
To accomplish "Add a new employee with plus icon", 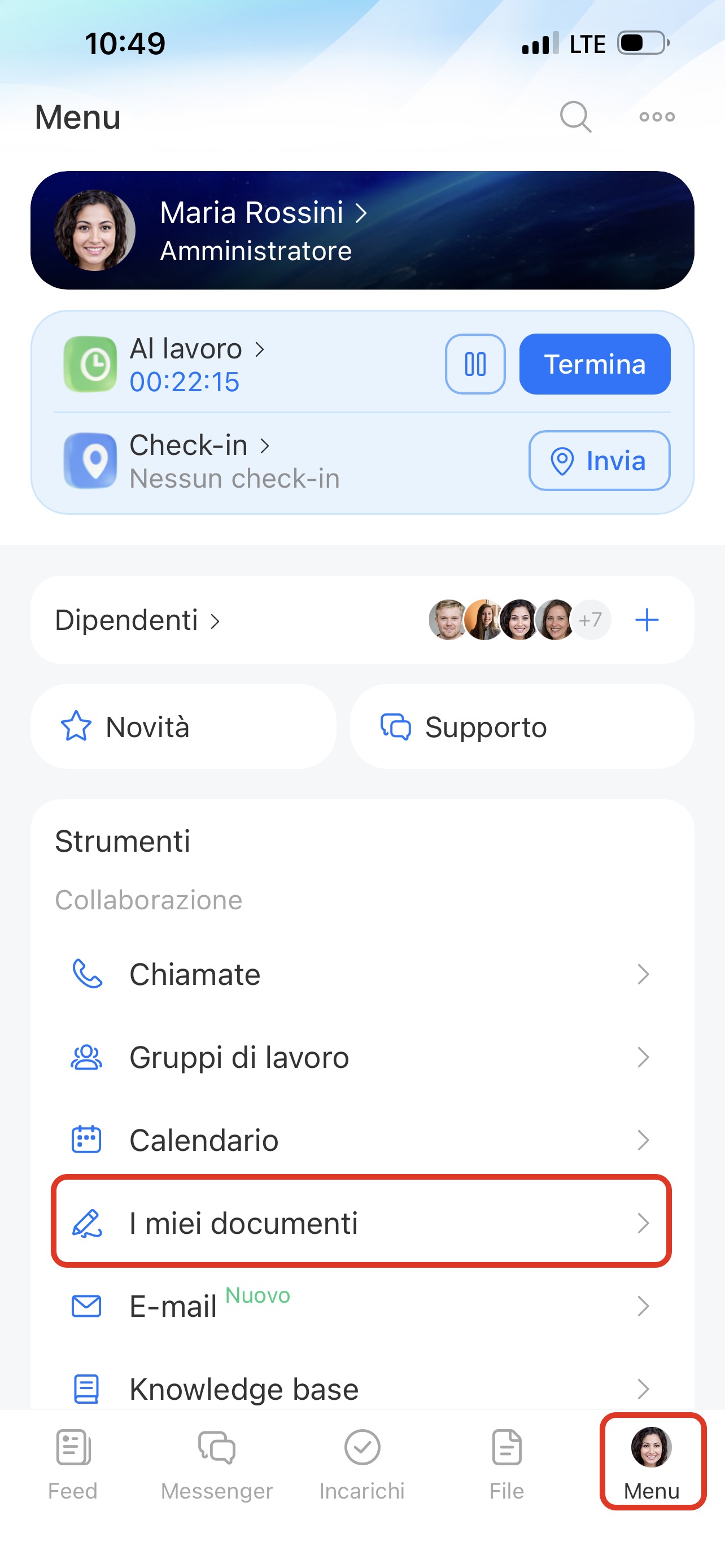I will click(647, 620).
